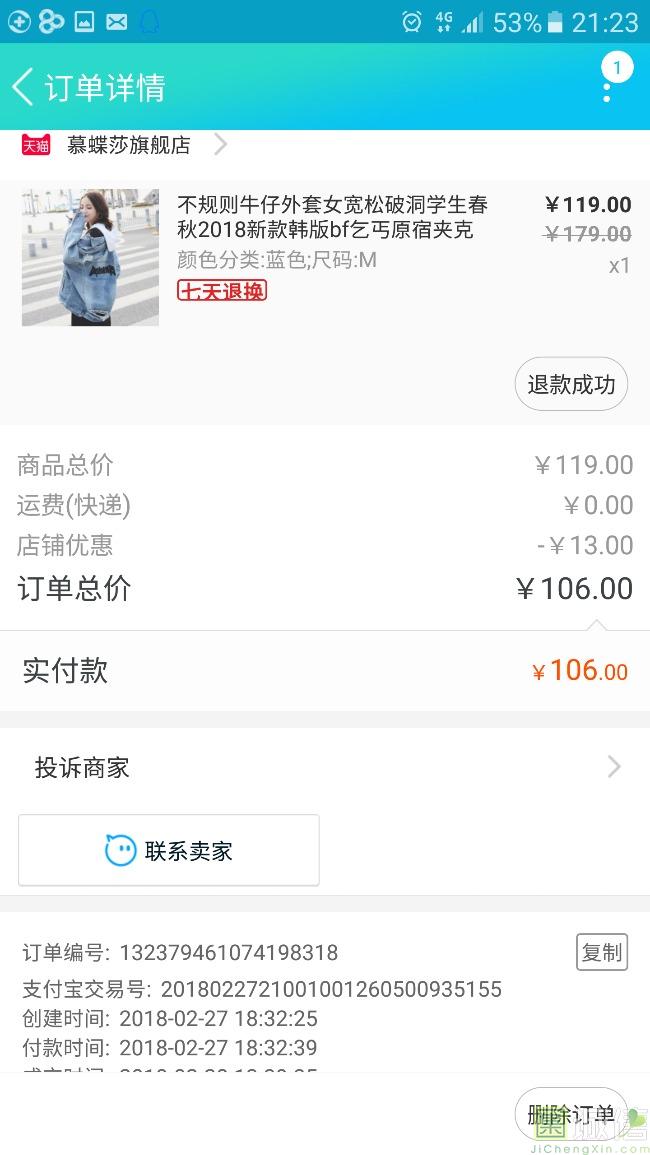Contact the seller via 联系卖家

coord(169,851)
